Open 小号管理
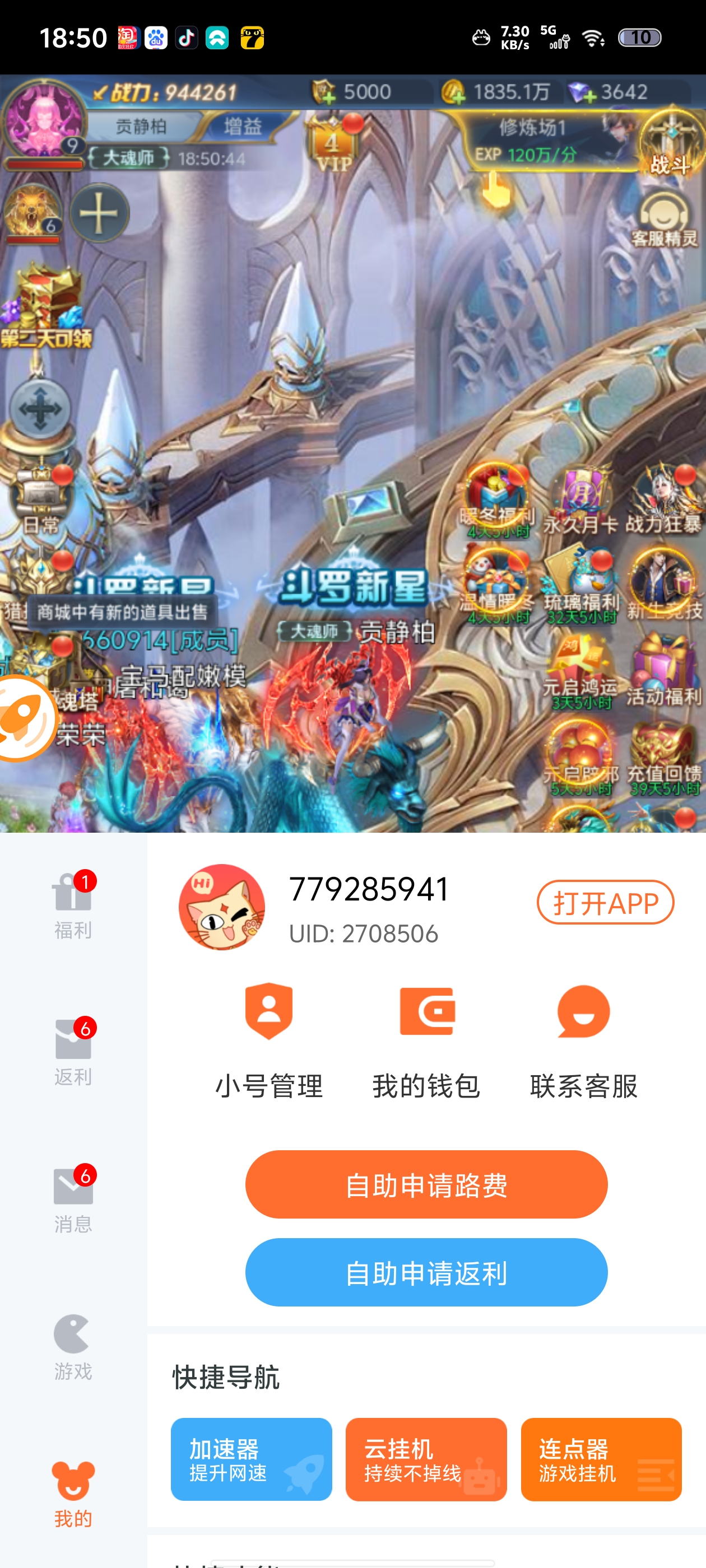Screen dimensions: 706x1568 (268, 1040)
